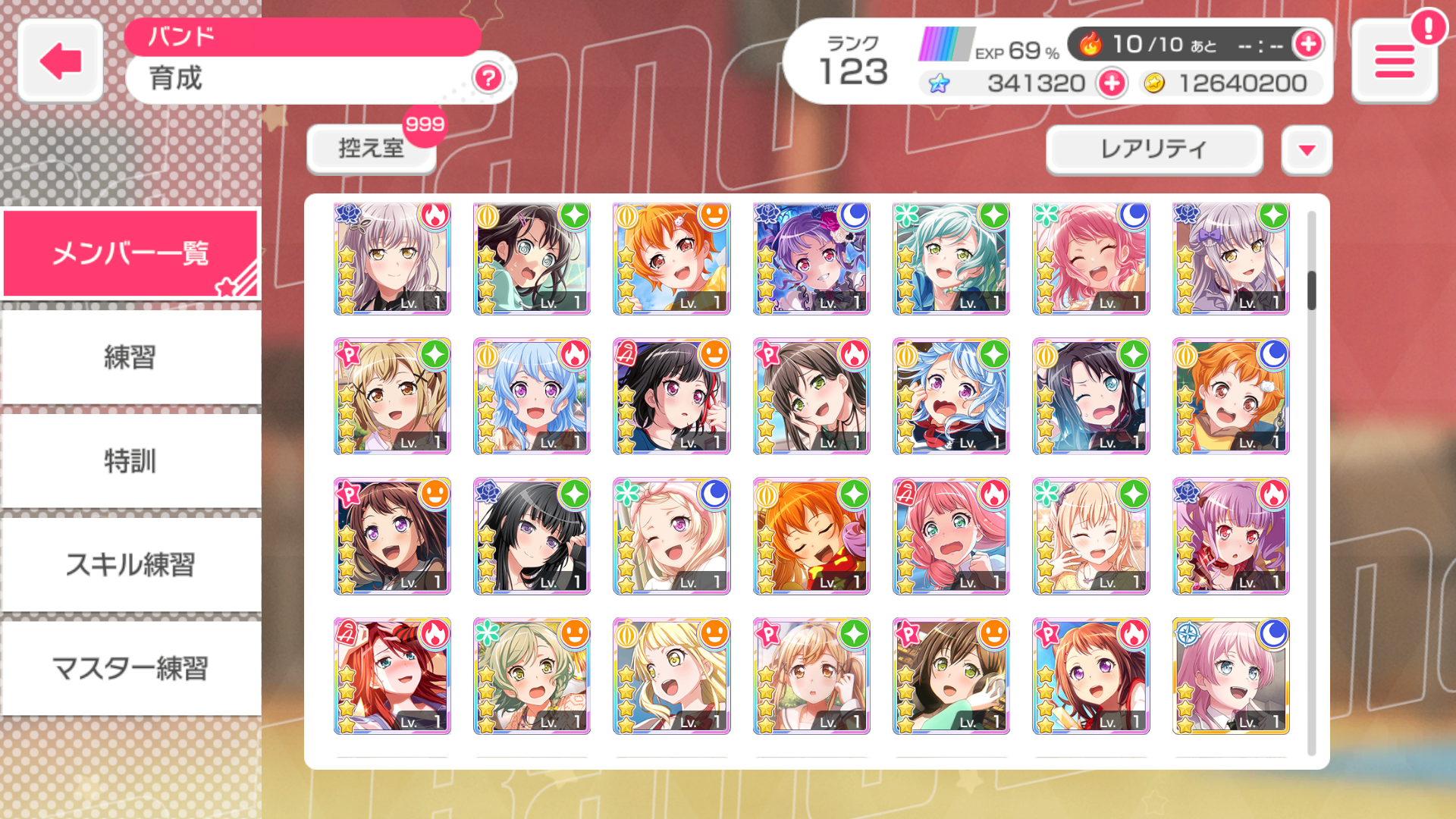Screen dimensions: 1456x819
Task: Open the help question mark icon
Action: pos(488,77)
